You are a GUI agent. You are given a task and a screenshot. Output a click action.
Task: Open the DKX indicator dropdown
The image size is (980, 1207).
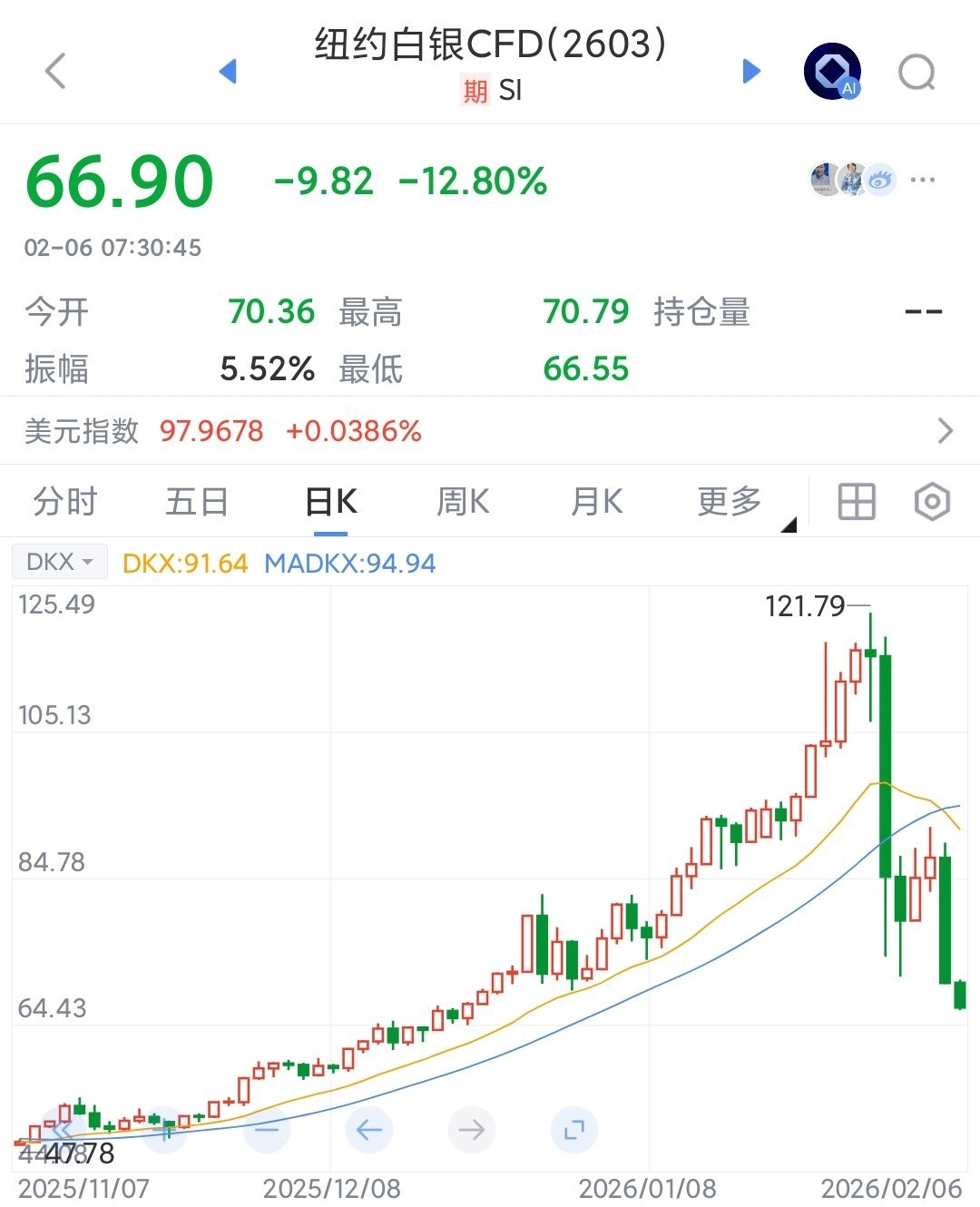point(60,562)
